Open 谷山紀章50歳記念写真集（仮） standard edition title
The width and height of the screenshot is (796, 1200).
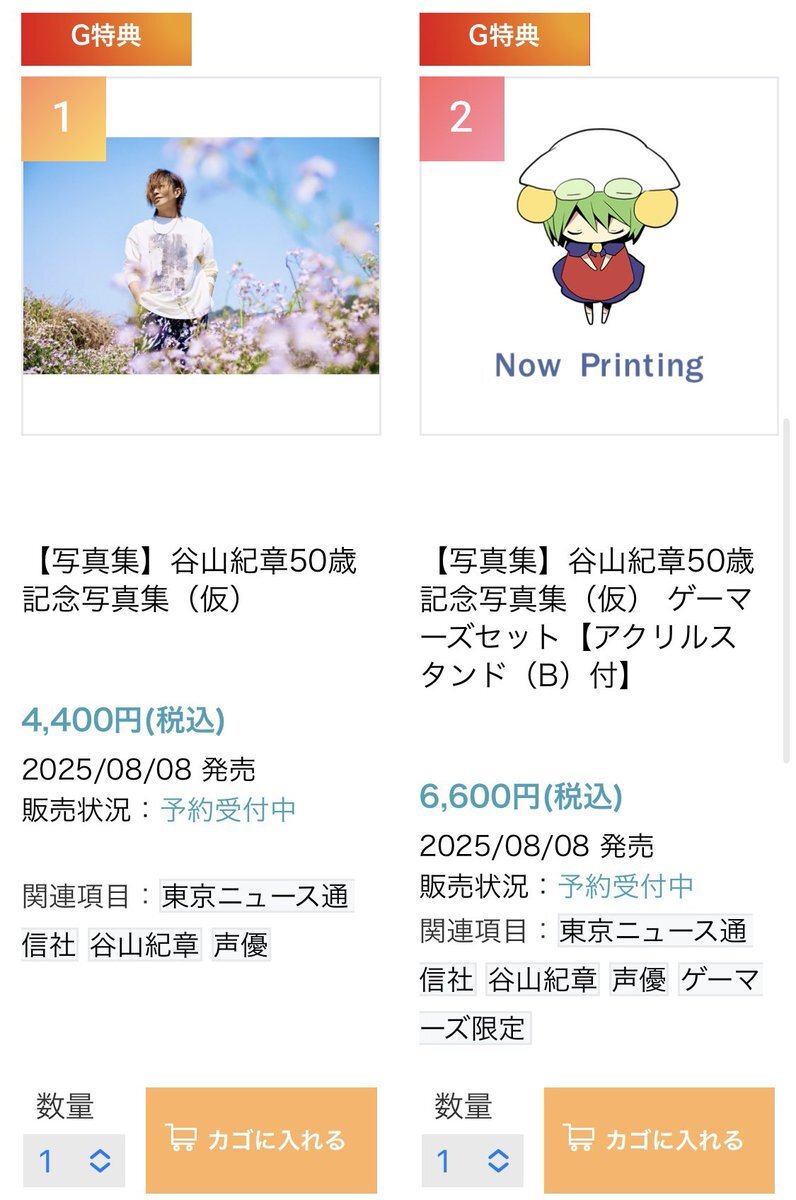click(x=189, y=580)
